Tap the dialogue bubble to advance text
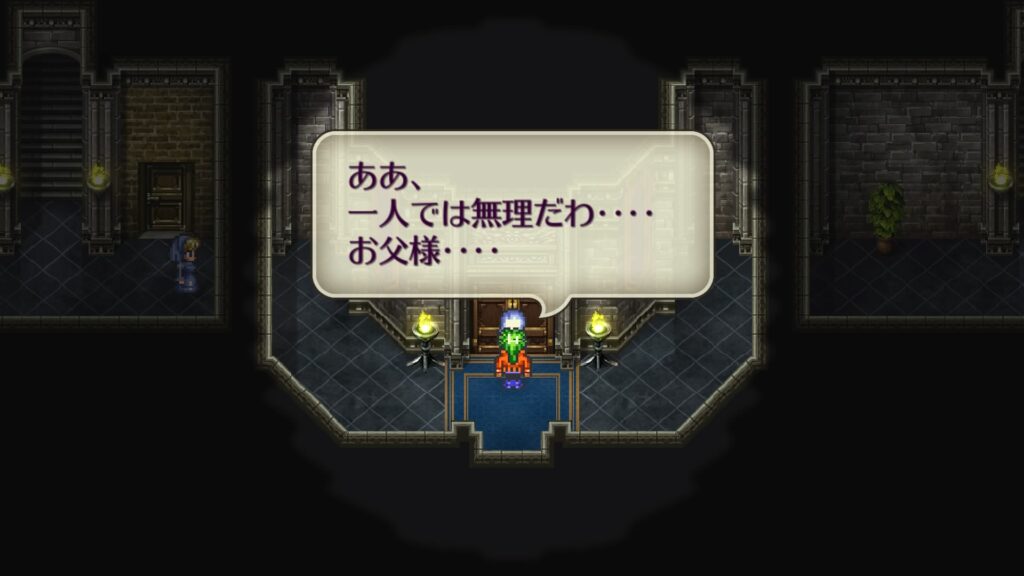This screenshot has height=576, width=1024. pyautogui.click(x=512, y=214)
